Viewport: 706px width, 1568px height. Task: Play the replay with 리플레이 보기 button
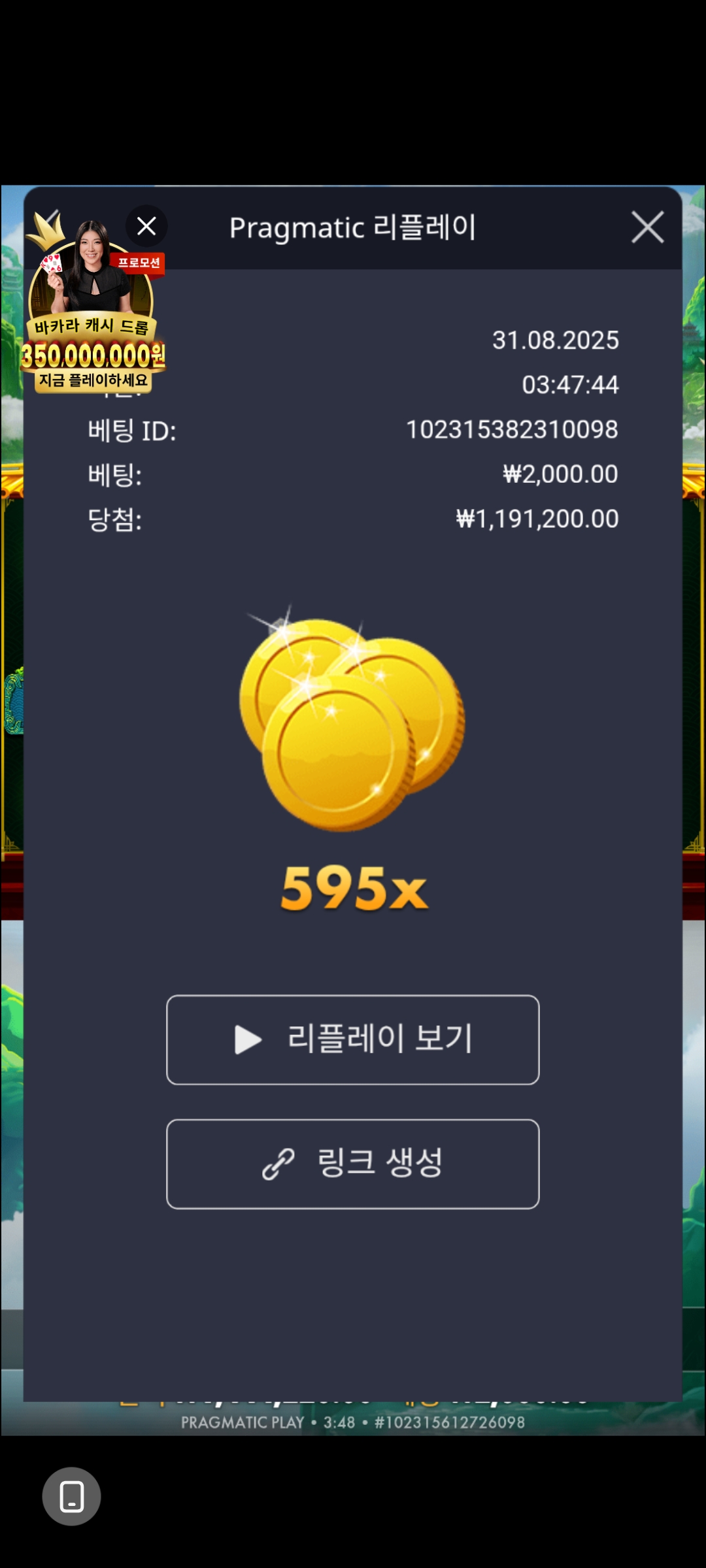point(353,1039)
